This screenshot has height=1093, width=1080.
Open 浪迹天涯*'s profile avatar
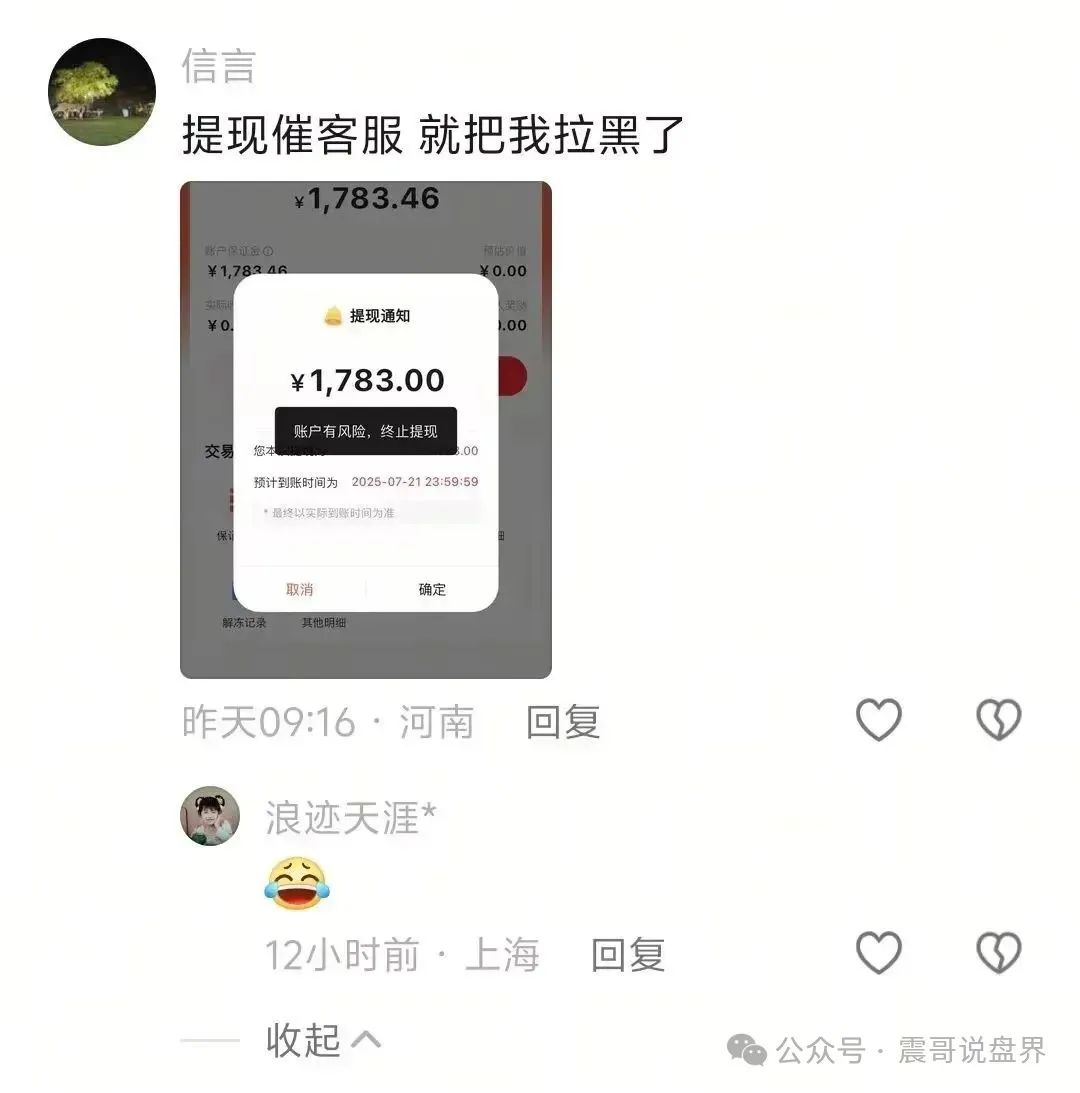pos(210,816)
